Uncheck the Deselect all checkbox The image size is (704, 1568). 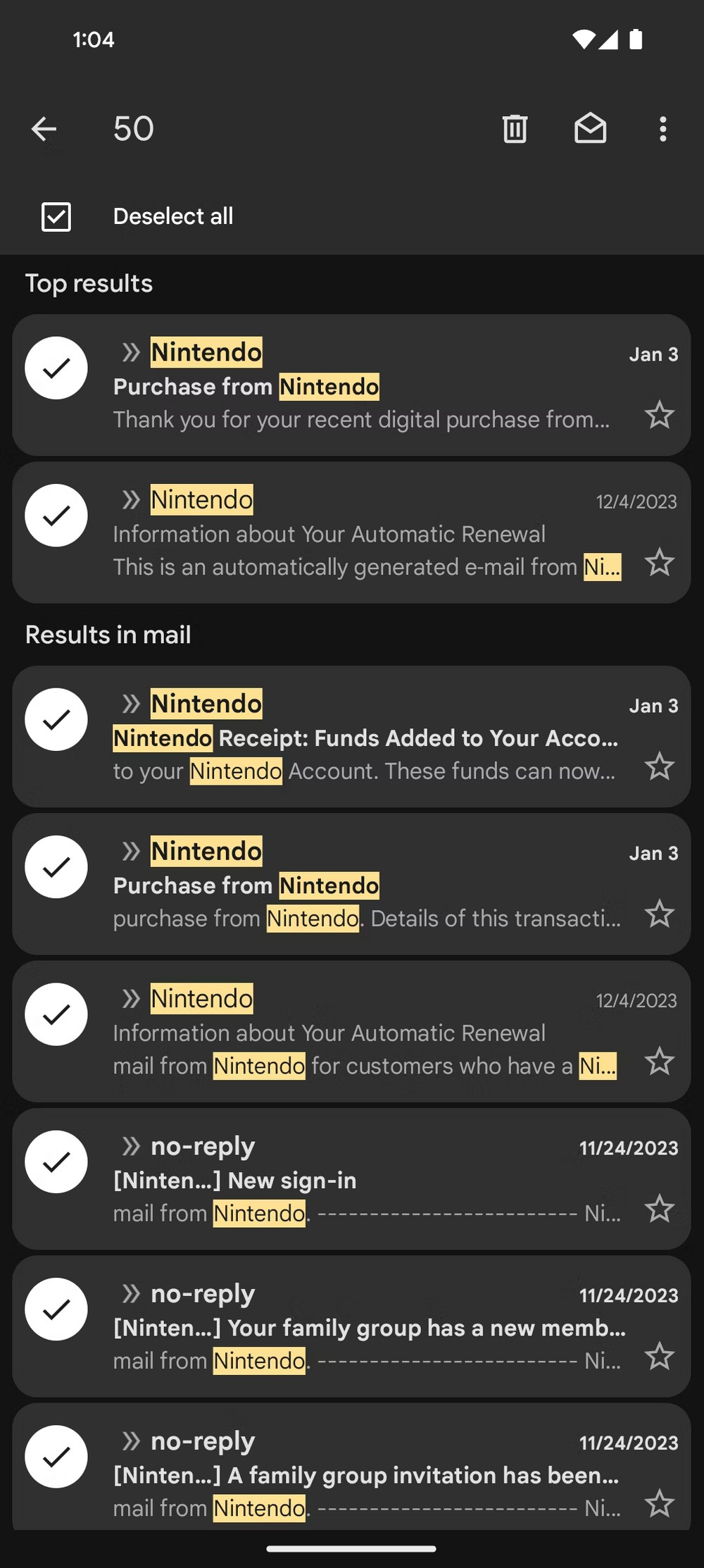(x=56, y=216)
